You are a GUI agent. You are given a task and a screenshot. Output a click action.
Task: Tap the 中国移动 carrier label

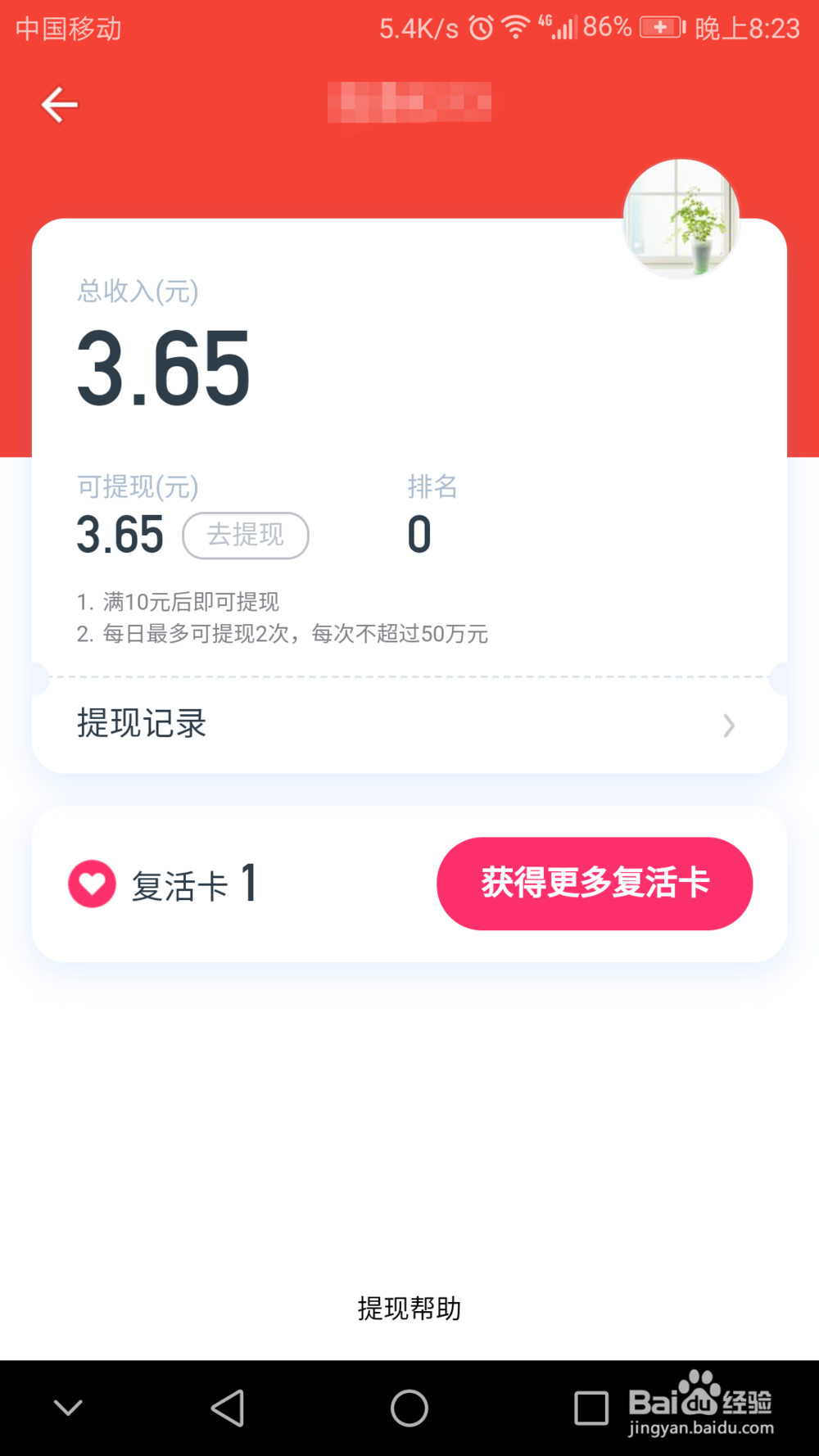pos(67,29)
